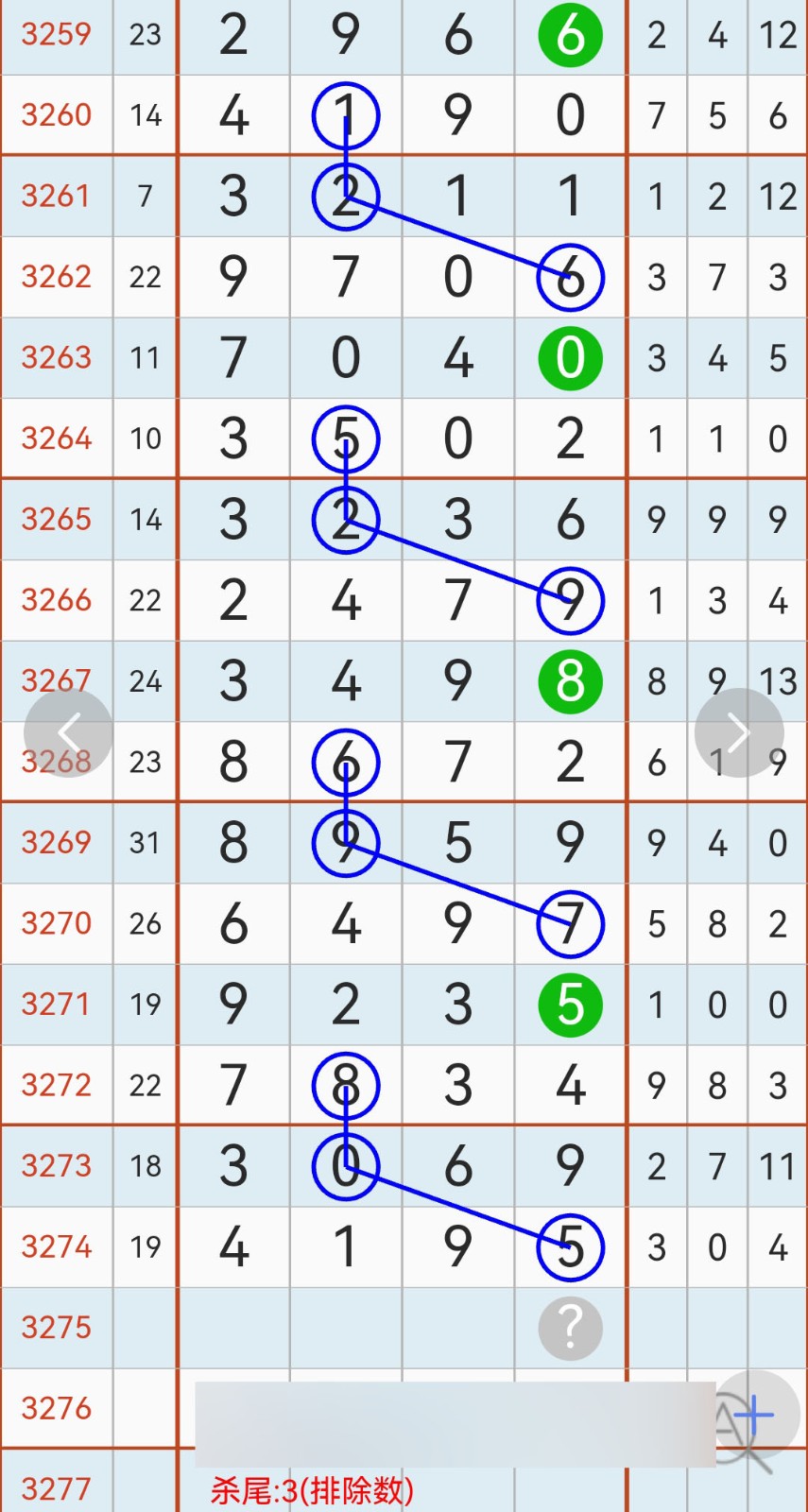Select the blue circled 5 in row 3274
The height and width of the screenshot is (1512, 808).
(570, 1247)
